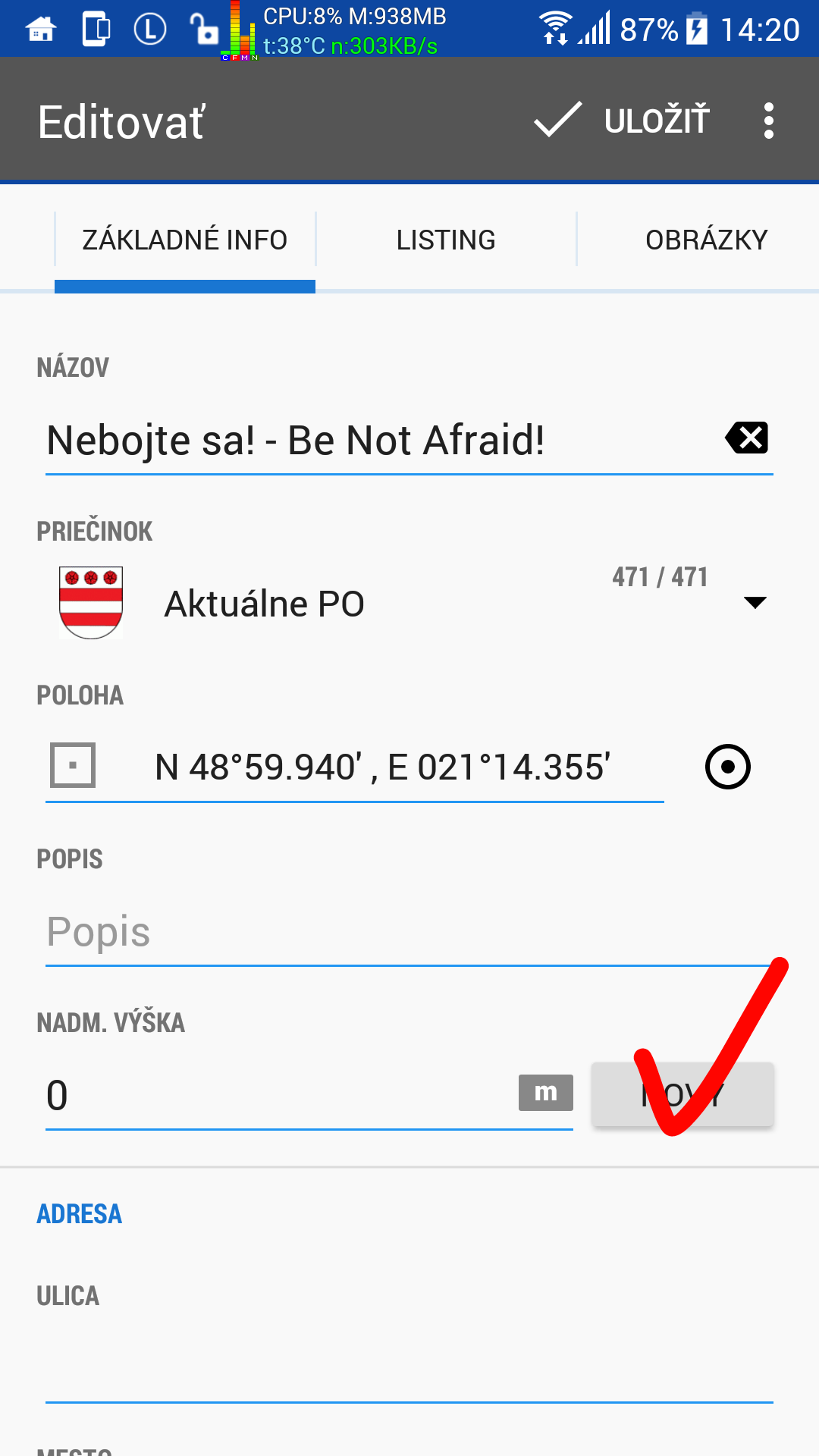Screen dimensions: 819x1456
Task: Save changes with the Uložiť button
Action: point(623,121)
